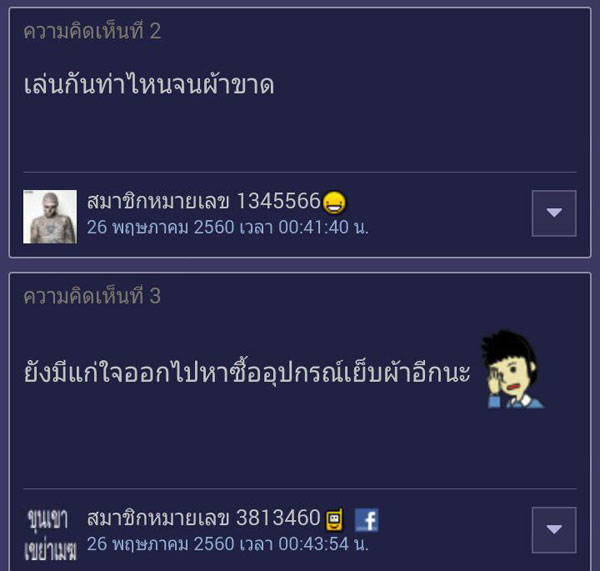Tap avatar of member 3813460
600x571 pixels.
click(x=50, y=534)
